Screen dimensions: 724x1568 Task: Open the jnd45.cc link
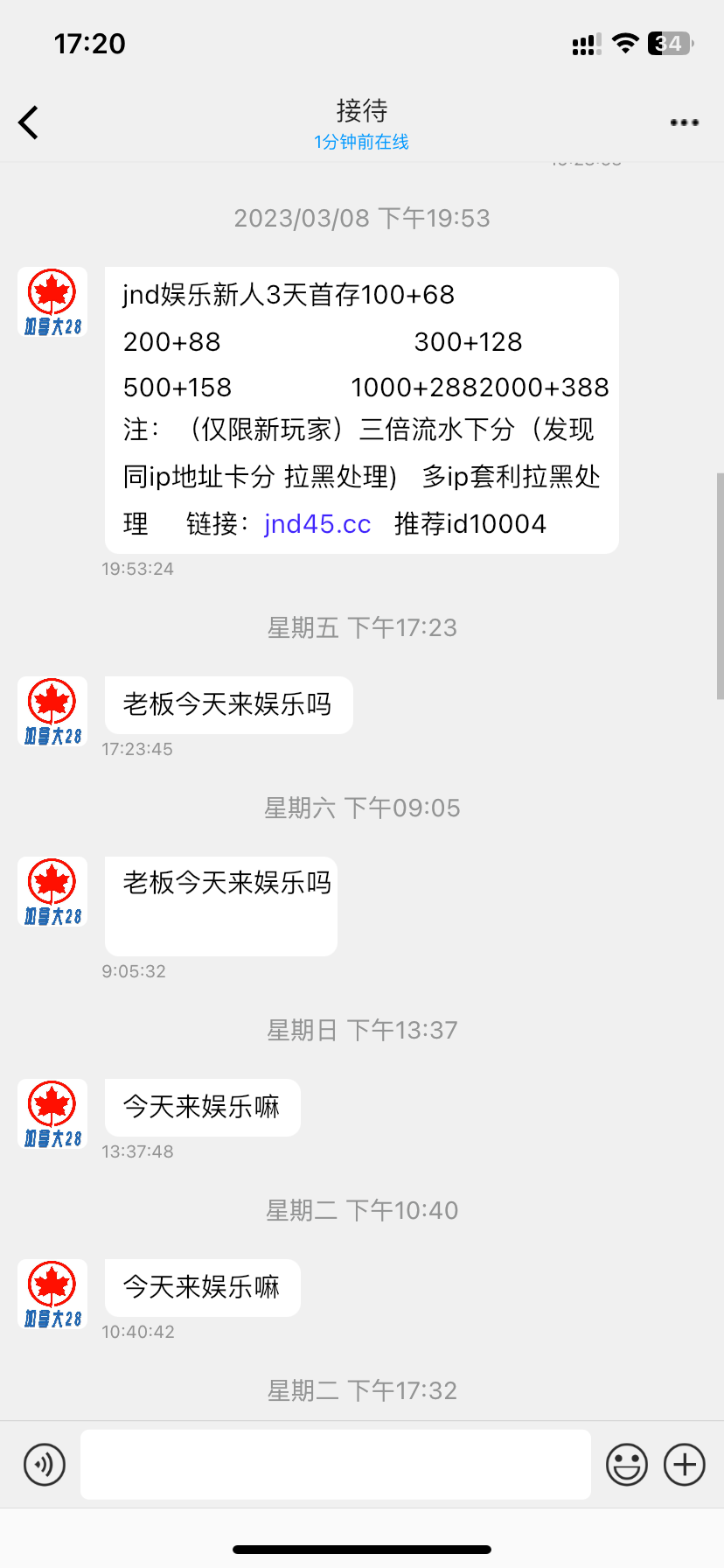pyautogui.click(x=317, y=524)
